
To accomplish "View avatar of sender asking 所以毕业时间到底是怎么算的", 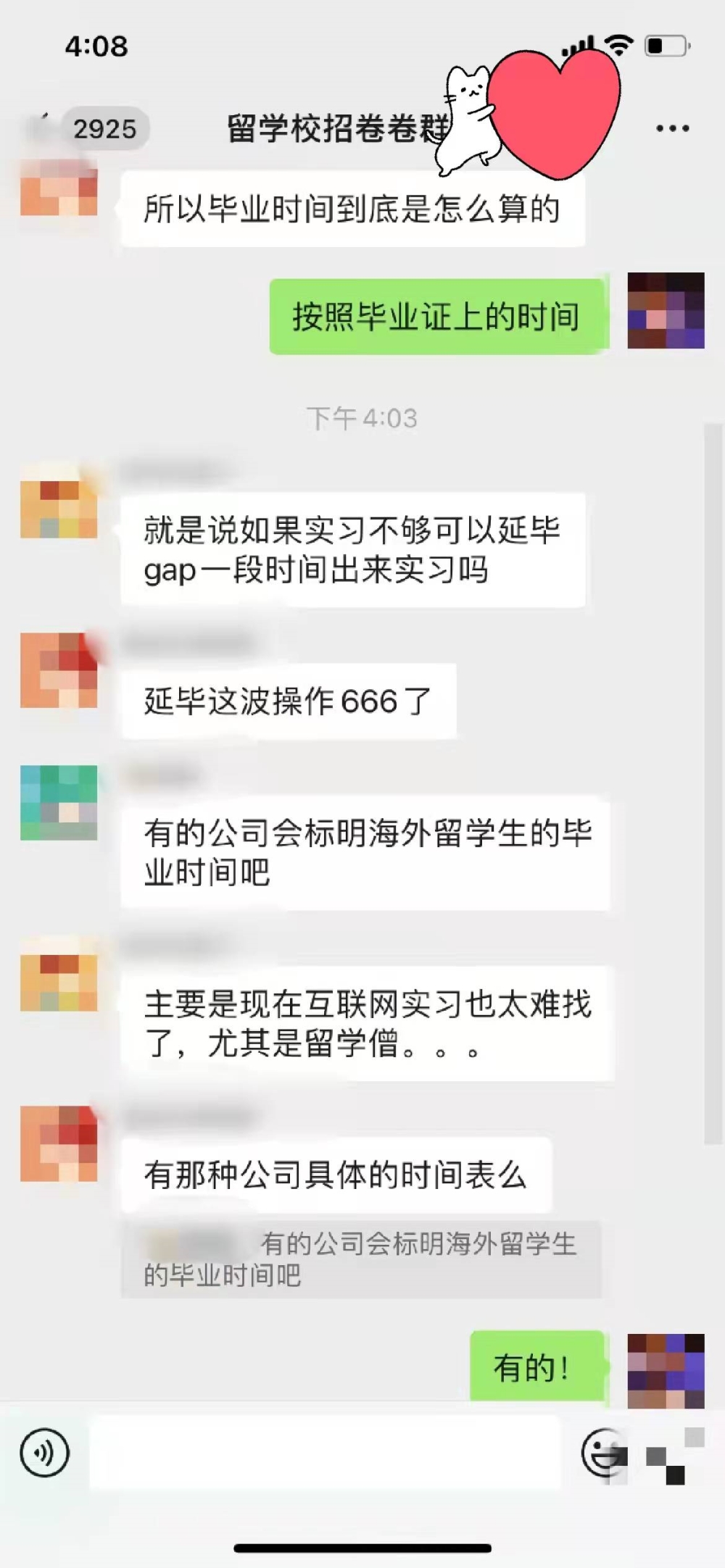I will tap(59, 188).
